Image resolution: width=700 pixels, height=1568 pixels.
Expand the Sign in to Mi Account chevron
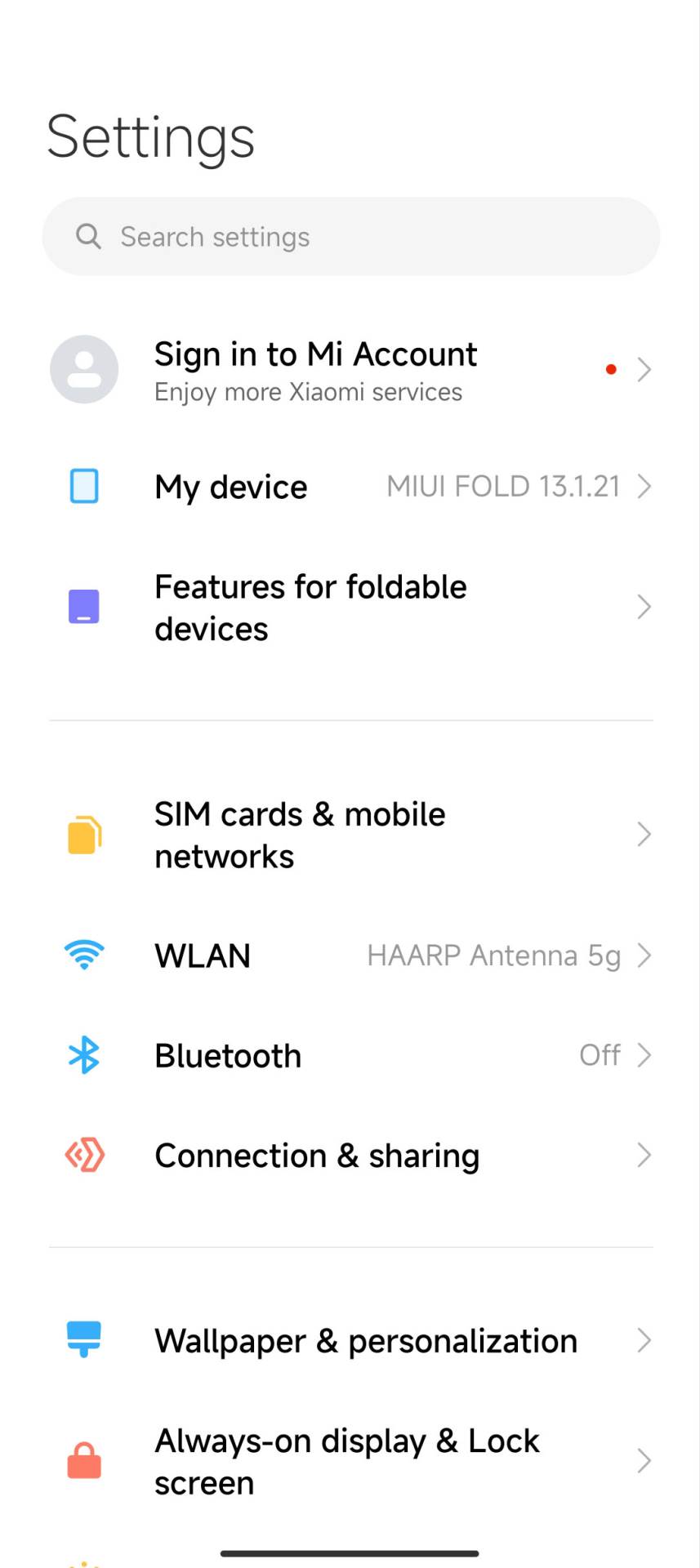click(x=644, y=369)
